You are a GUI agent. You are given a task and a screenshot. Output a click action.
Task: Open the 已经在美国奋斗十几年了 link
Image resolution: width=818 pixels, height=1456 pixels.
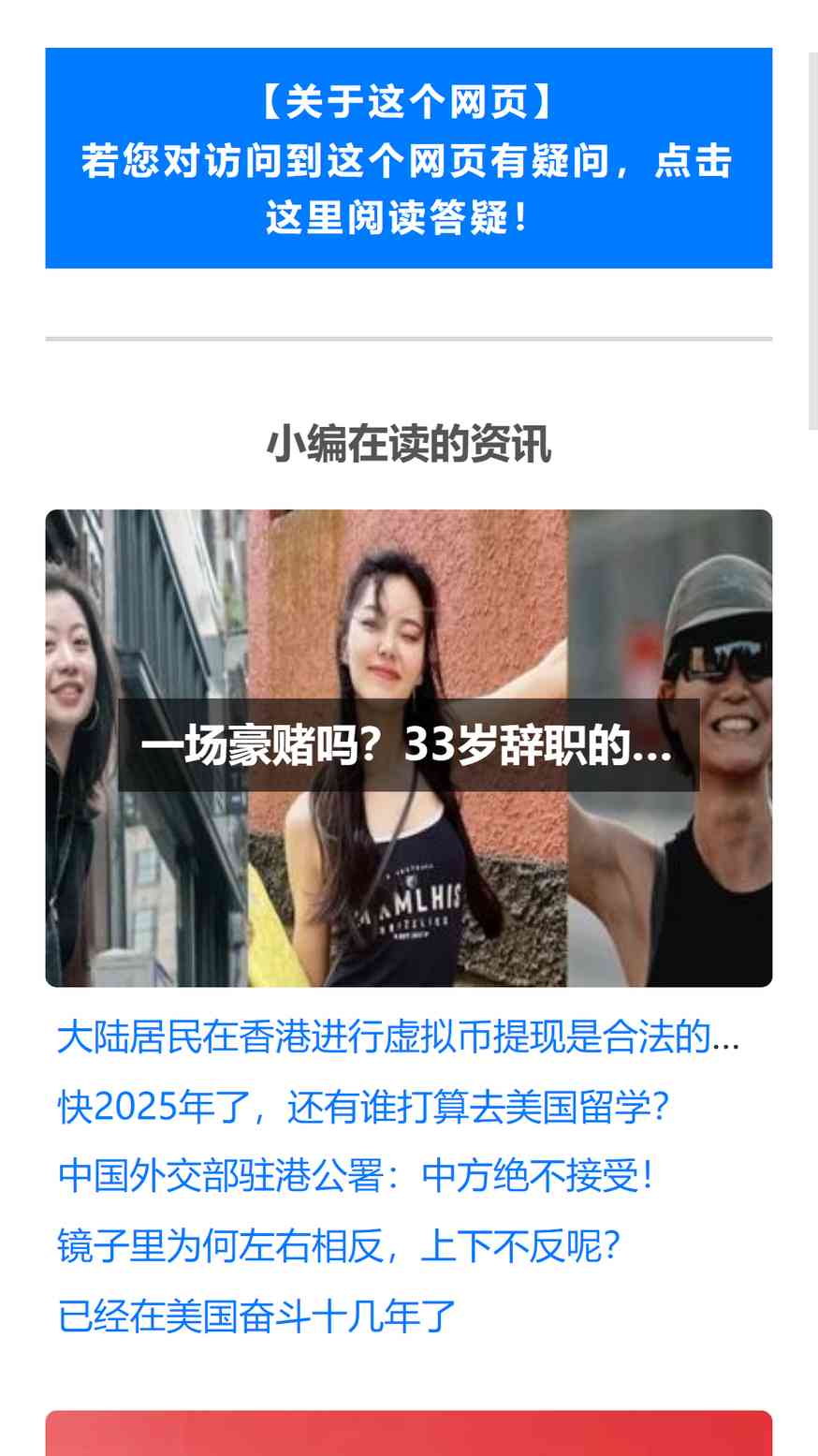click(257, 1316)
